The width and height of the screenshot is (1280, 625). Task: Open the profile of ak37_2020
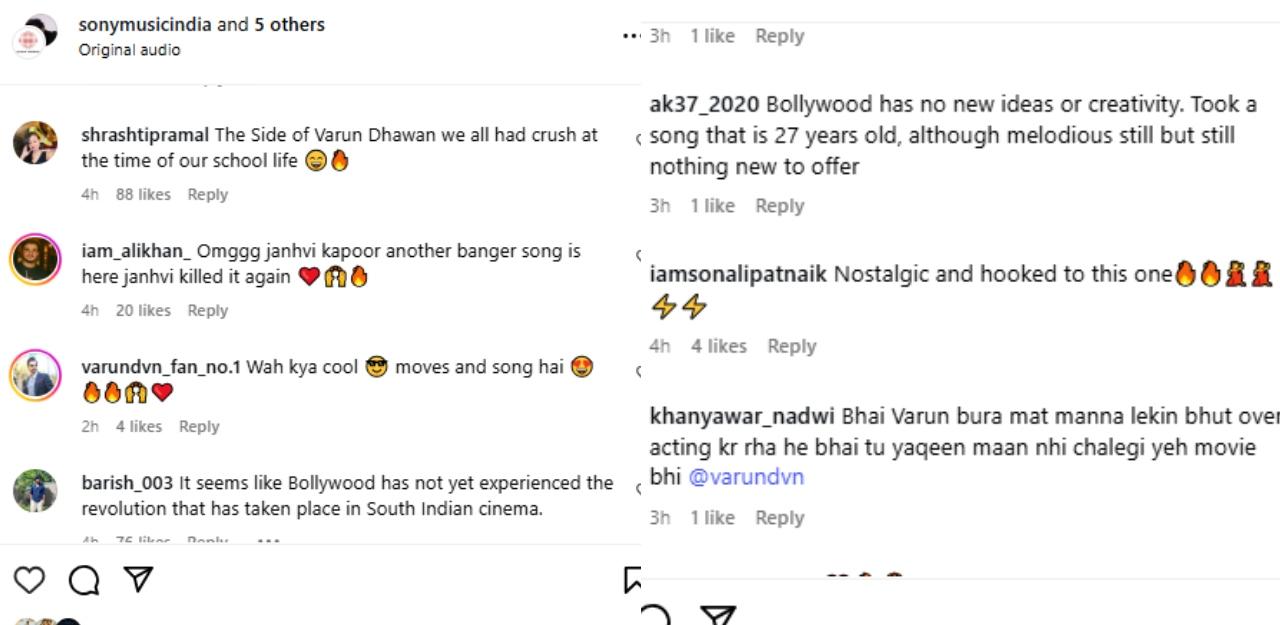(704, 104)
